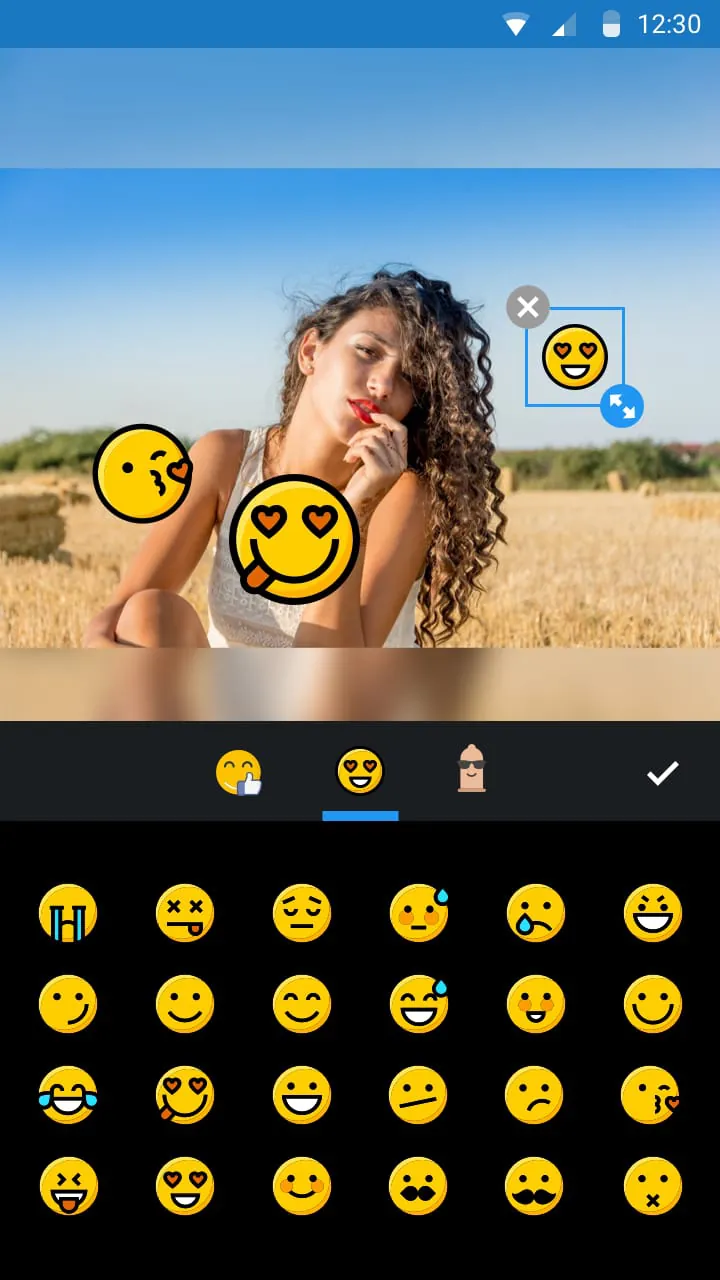Select the face blowing a kiss emoji
The width and height of the screenshot is (720, 1280).
652,1094
